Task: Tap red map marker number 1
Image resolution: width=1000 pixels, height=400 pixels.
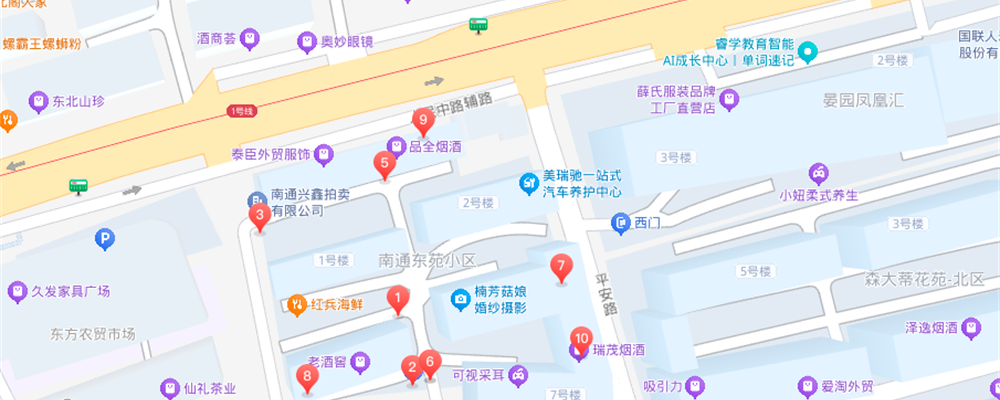Action: (398, 298)
